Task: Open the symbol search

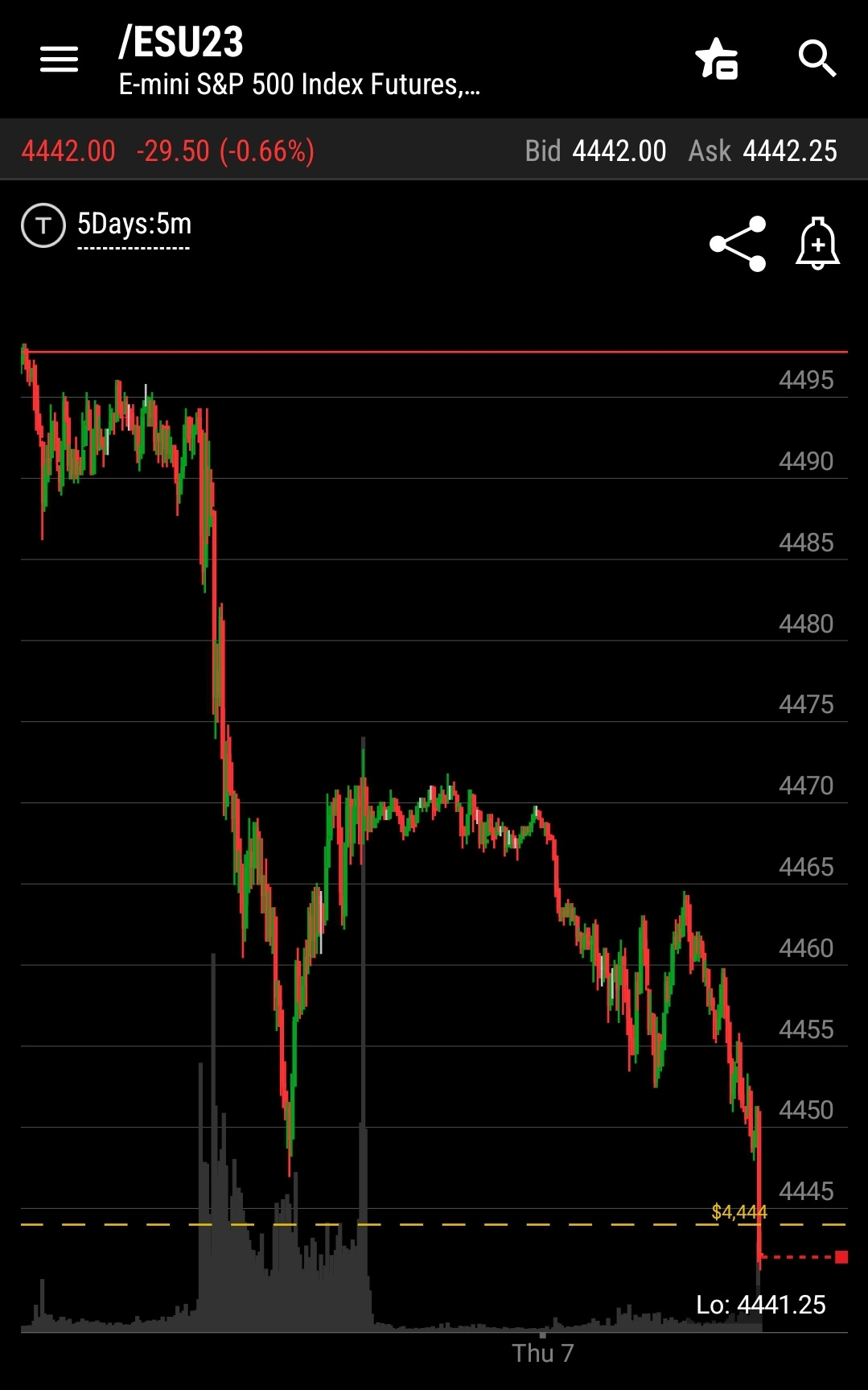Action: tap(817, 59)
